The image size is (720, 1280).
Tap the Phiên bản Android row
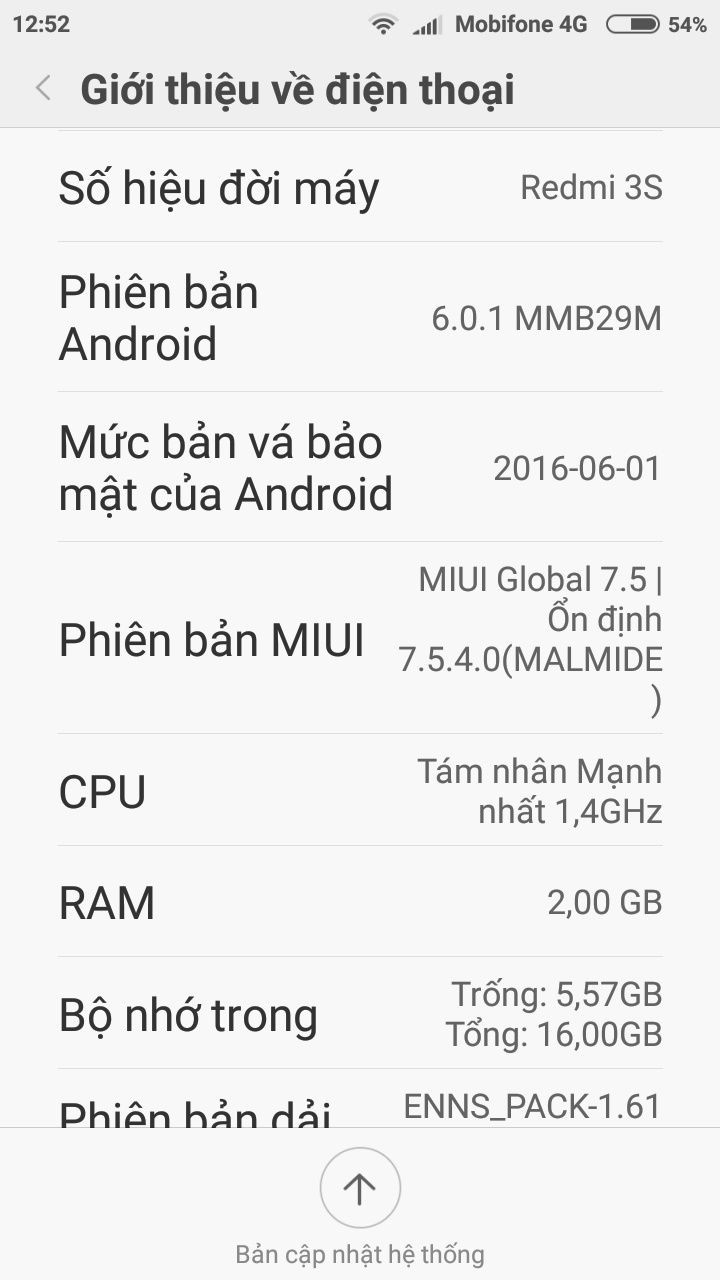click(x=360, y=318)
